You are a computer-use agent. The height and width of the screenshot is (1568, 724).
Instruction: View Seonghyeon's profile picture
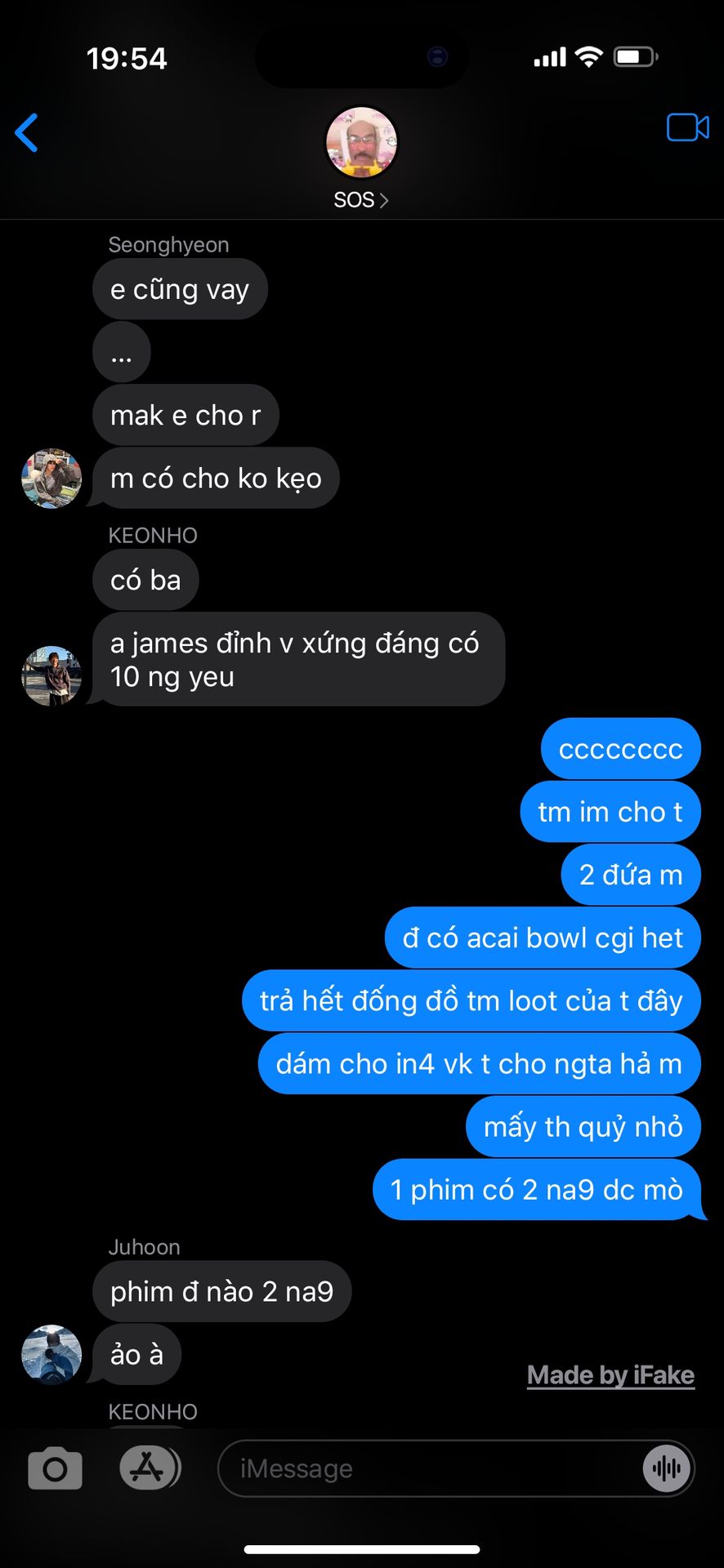(x=51, y=479)
